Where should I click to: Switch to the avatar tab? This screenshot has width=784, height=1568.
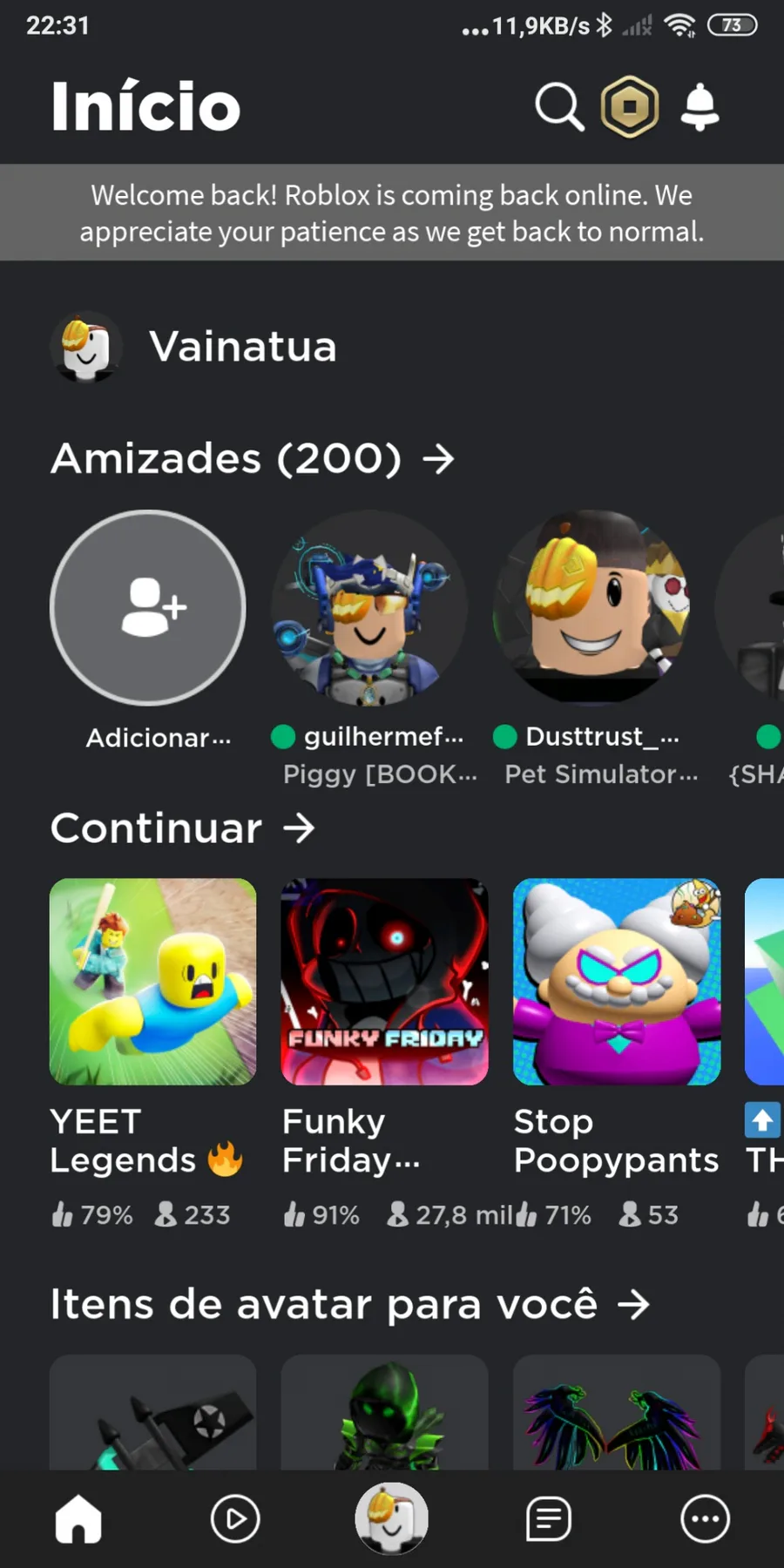click(x=392, y=1519)
